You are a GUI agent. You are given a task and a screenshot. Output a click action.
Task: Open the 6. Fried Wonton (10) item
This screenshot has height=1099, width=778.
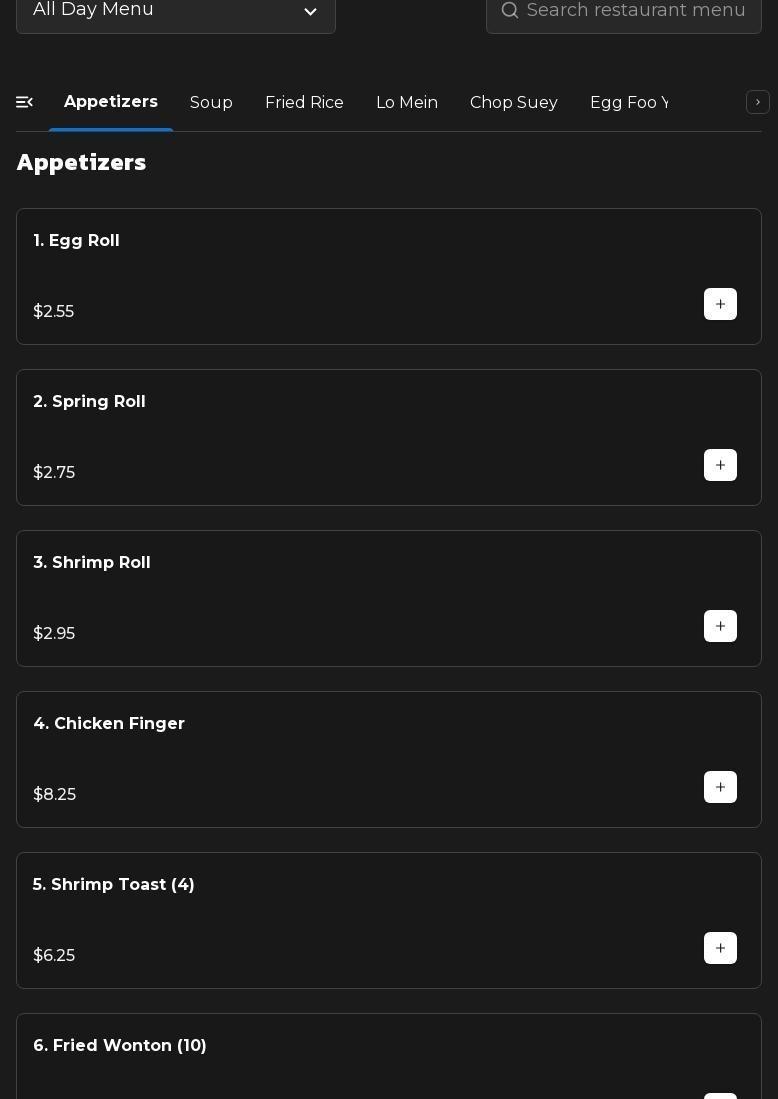(x=120, y=1045)
